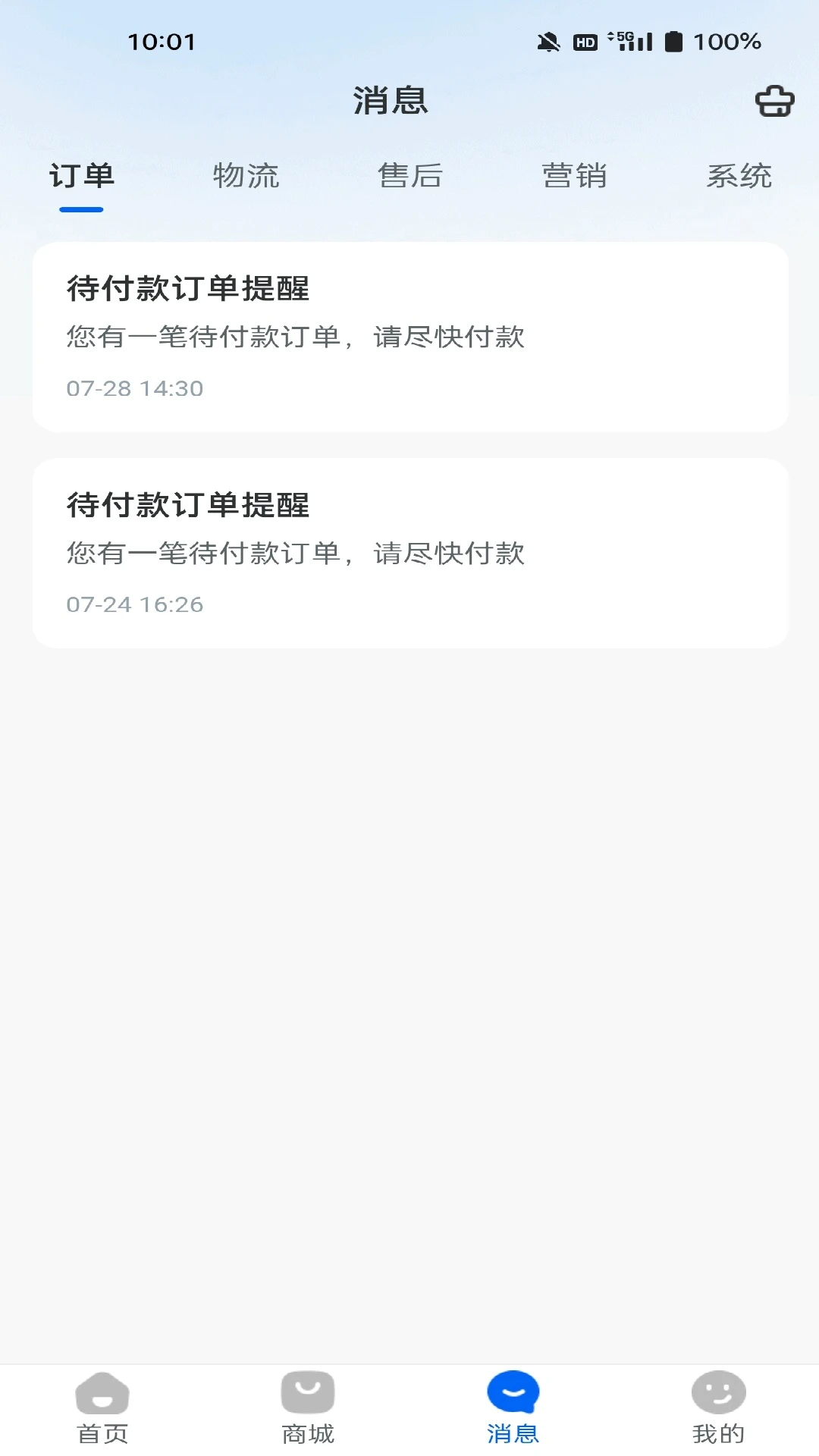
Task: Select the 订单 tab
Action: (x=81, y=176)
